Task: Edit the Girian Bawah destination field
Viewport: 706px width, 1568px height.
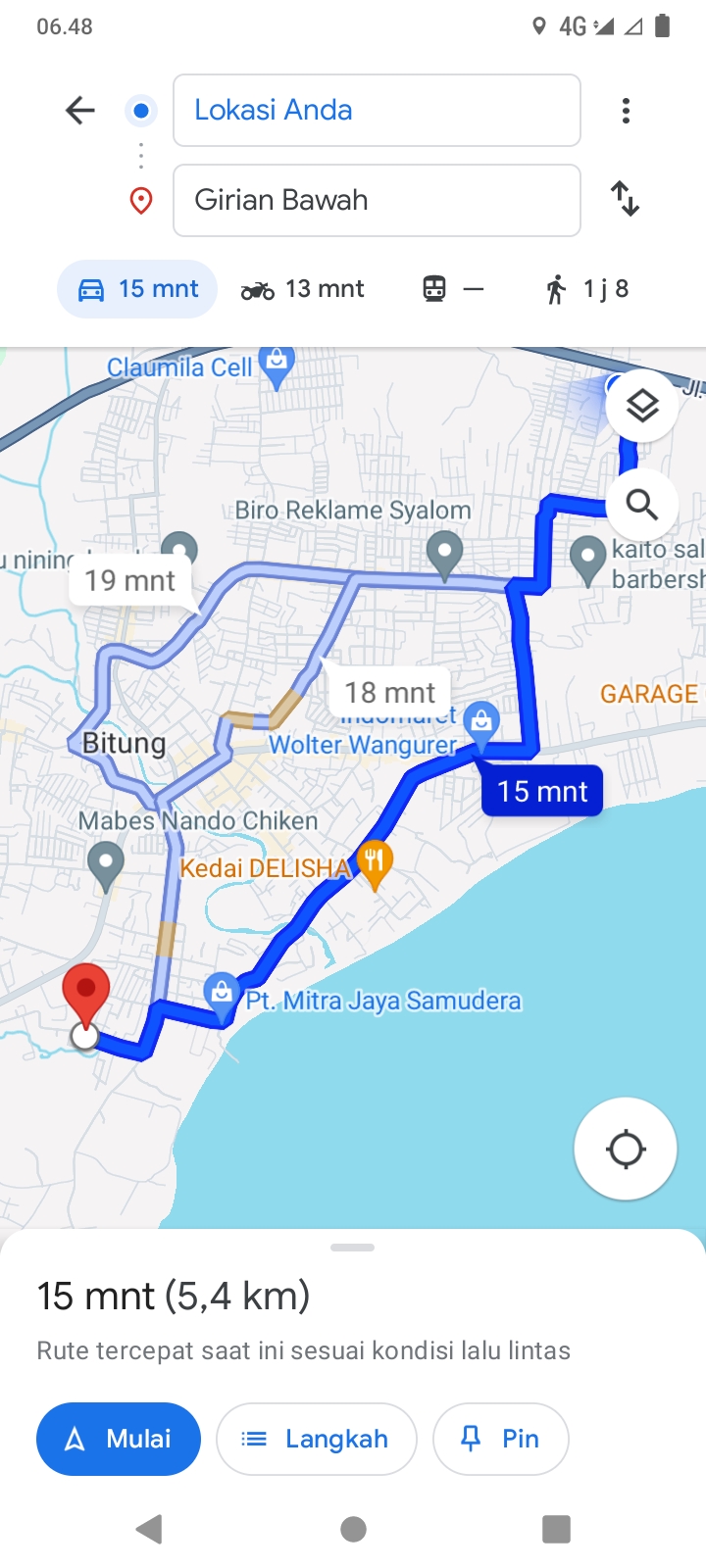Action: [377, 200]
